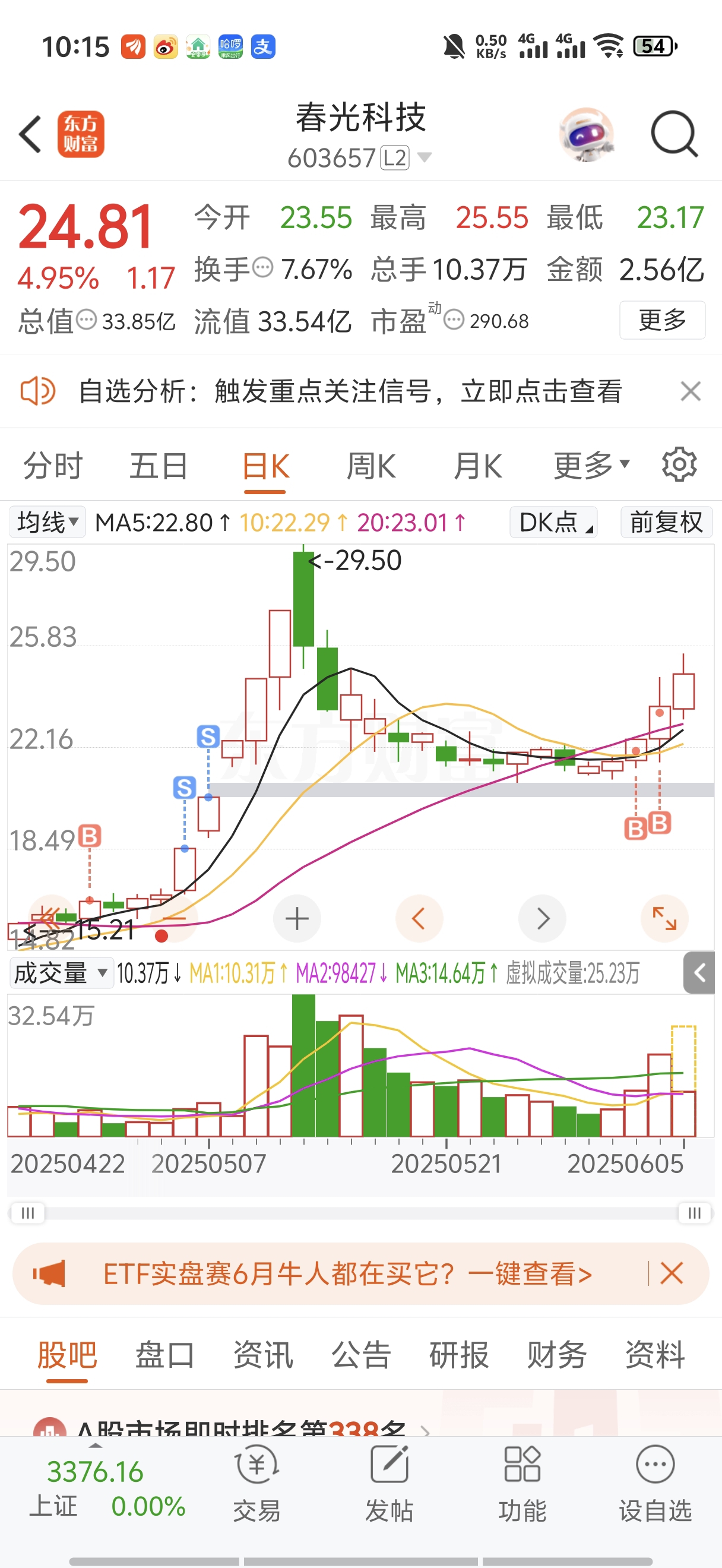The height and width of the screenshot is (1568, 722).
Task: Go back using the top-left arrow
Action: coord(30,134)
